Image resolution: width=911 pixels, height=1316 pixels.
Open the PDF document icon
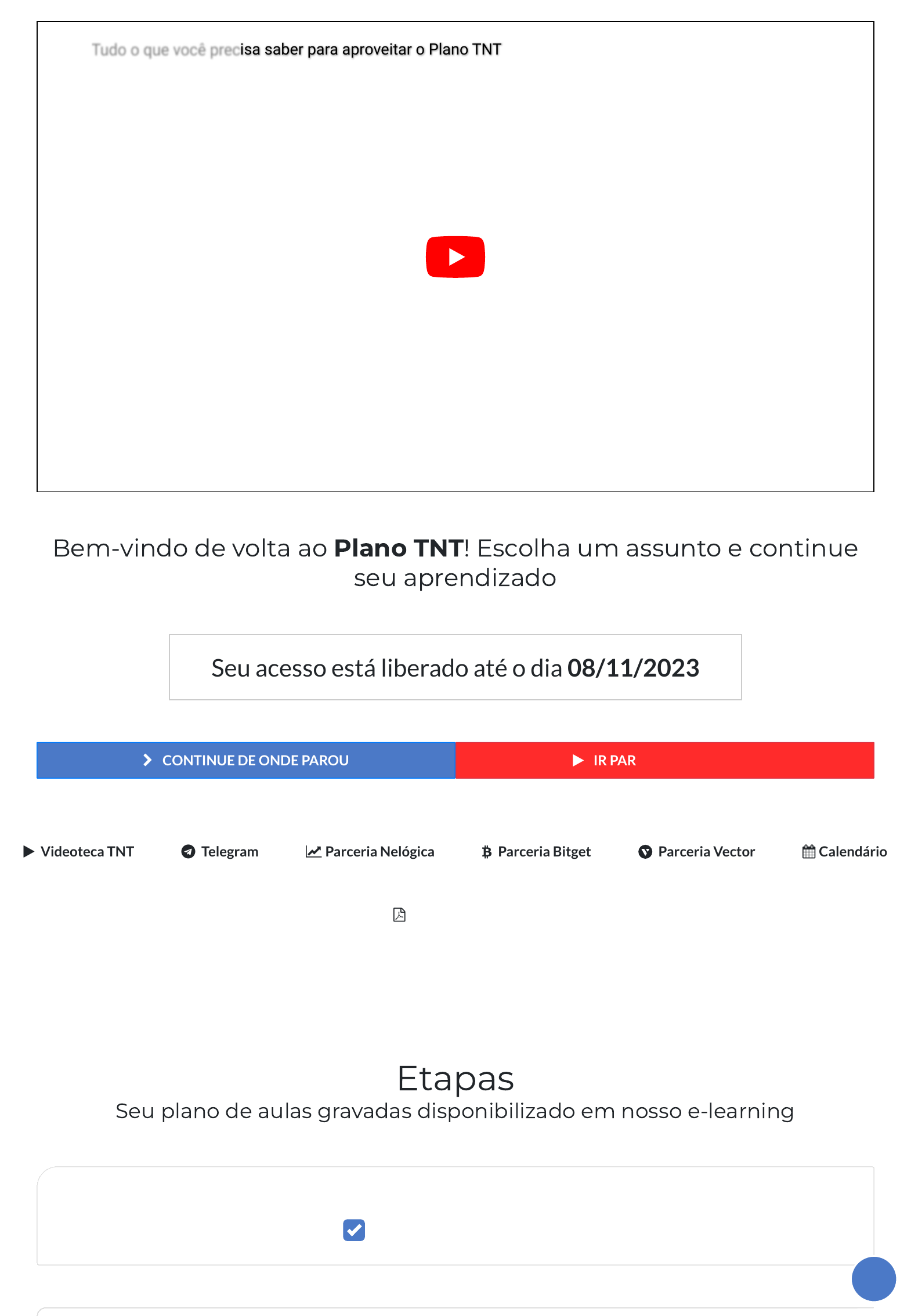pyautogui.click(x=399, y=914)
